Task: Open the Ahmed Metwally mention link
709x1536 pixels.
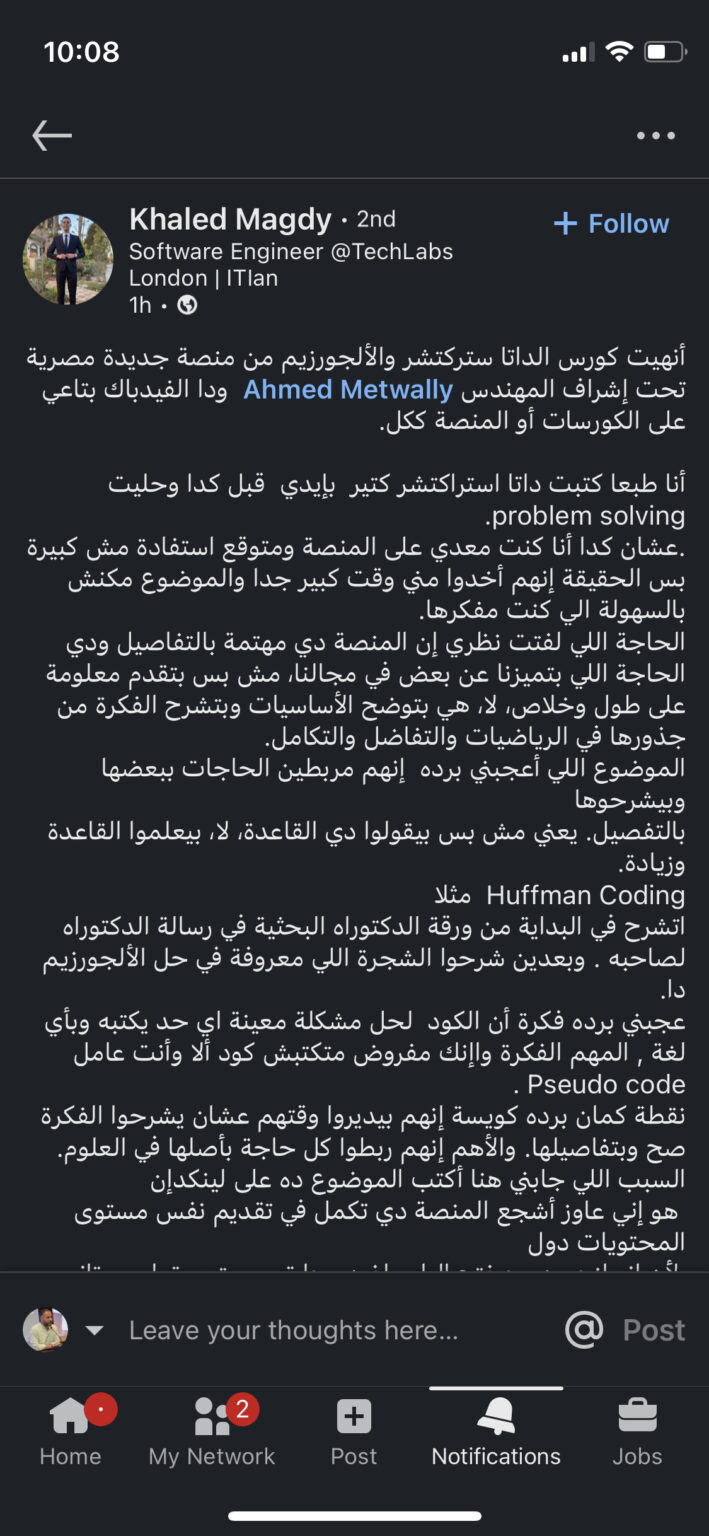Action: 348,390
